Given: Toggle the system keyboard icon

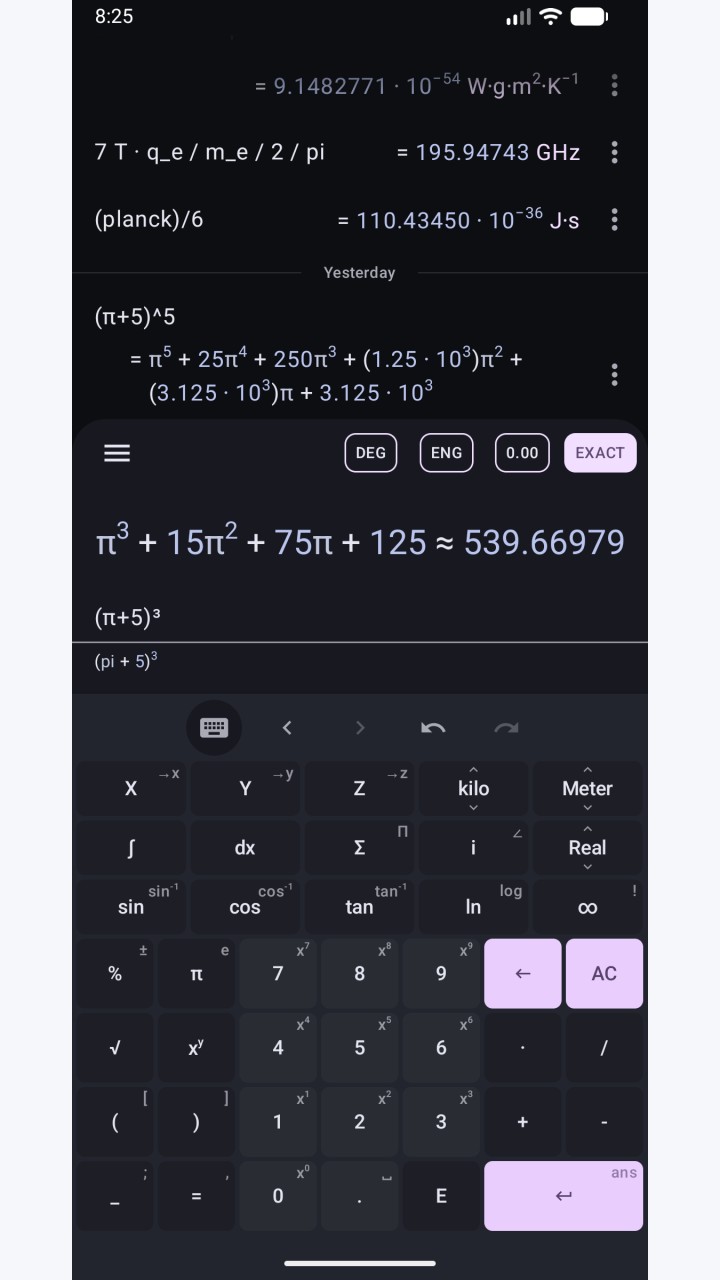Looking at the screenshot, I should click(x=214, y=728).
